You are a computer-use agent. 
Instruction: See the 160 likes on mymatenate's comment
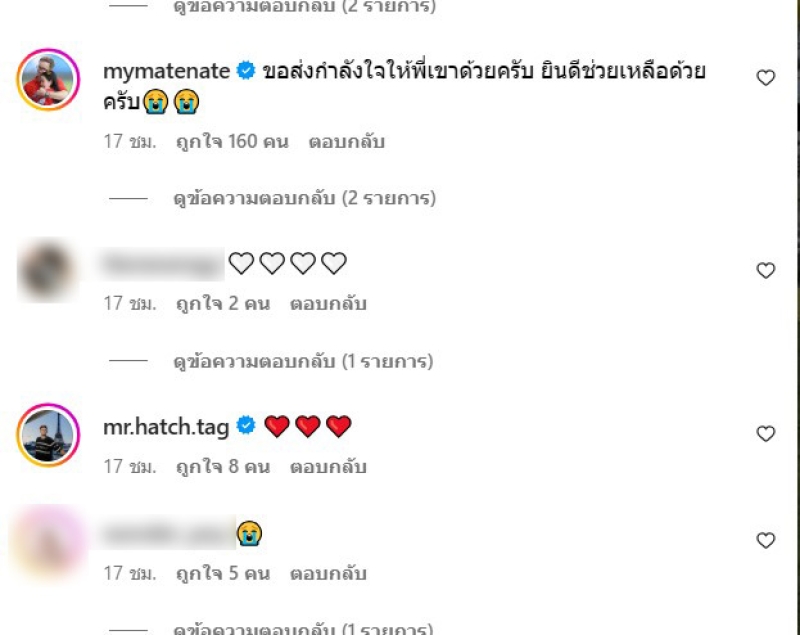coord(231,141)
